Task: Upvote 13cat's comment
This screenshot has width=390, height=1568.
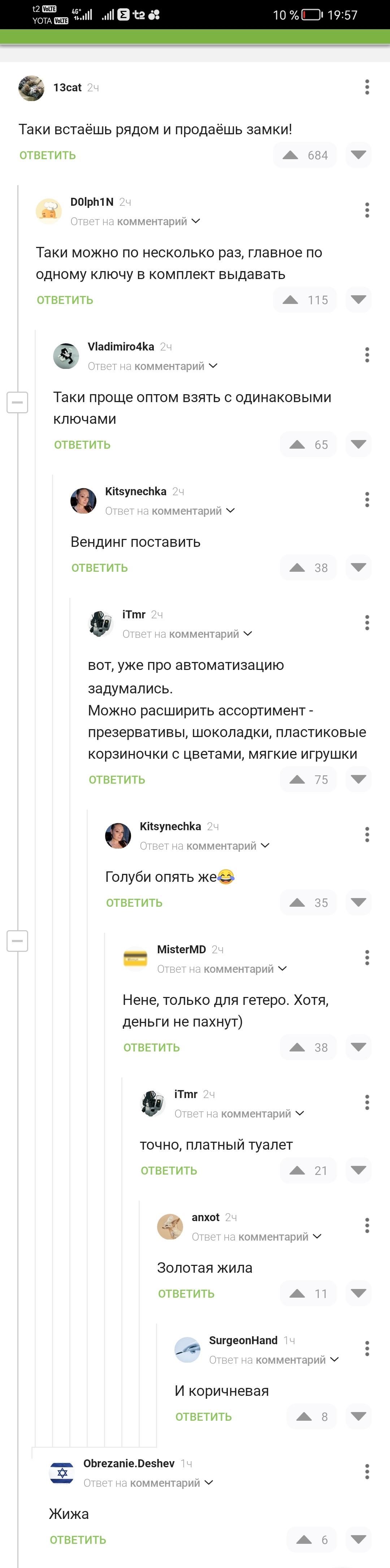Action: pyautogui.click(x=291, y=155)
